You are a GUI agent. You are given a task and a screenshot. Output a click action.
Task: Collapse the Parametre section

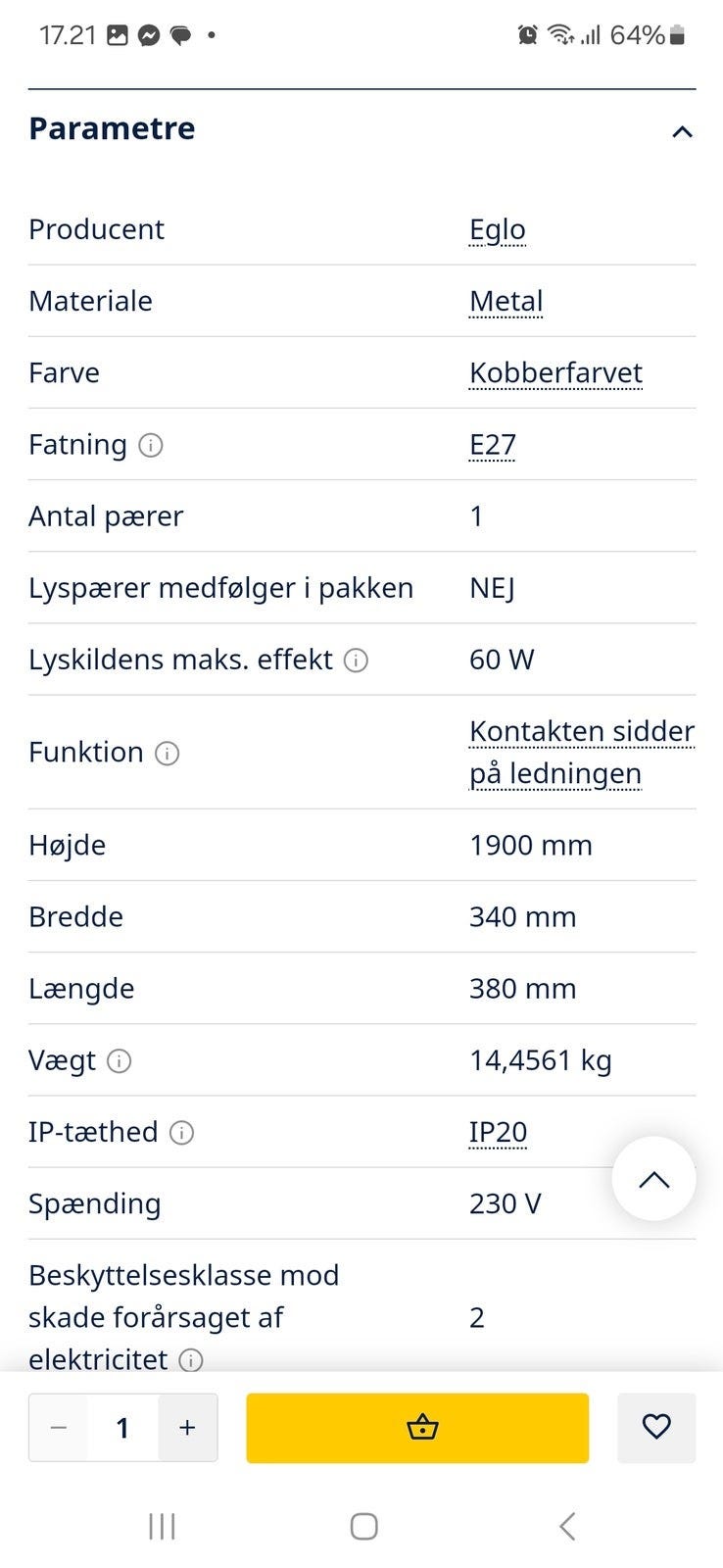(x=682, y=131)
